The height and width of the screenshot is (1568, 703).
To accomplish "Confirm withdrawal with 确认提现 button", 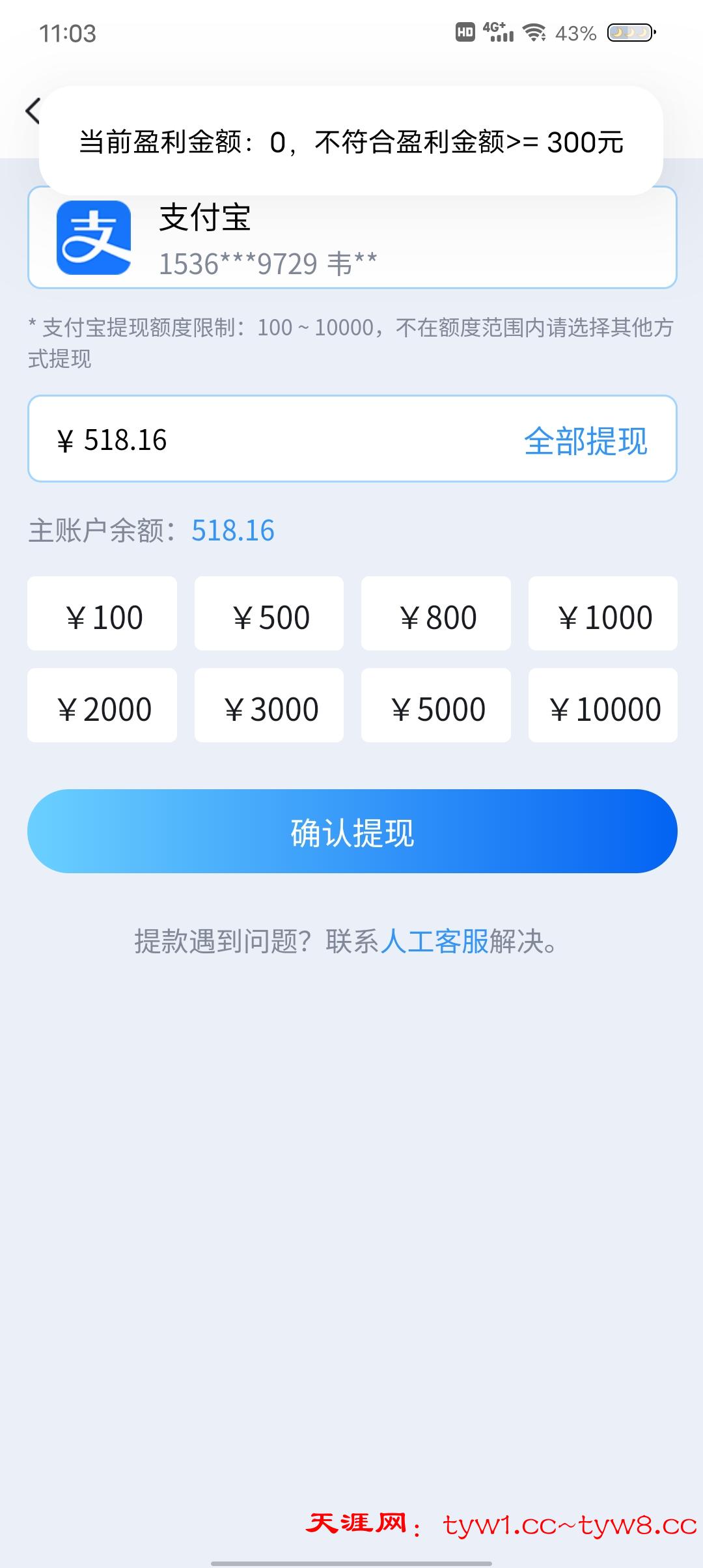I will [352, 832].
